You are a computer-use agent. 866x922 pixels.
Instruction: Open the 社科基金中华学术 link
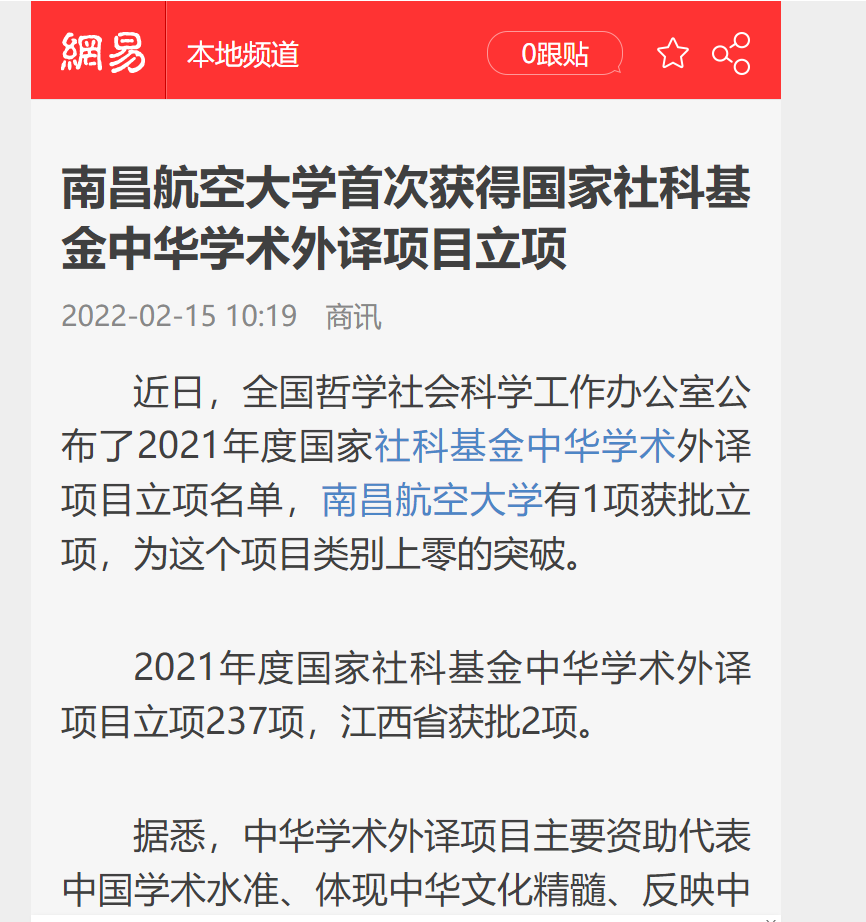pos(525,446)
